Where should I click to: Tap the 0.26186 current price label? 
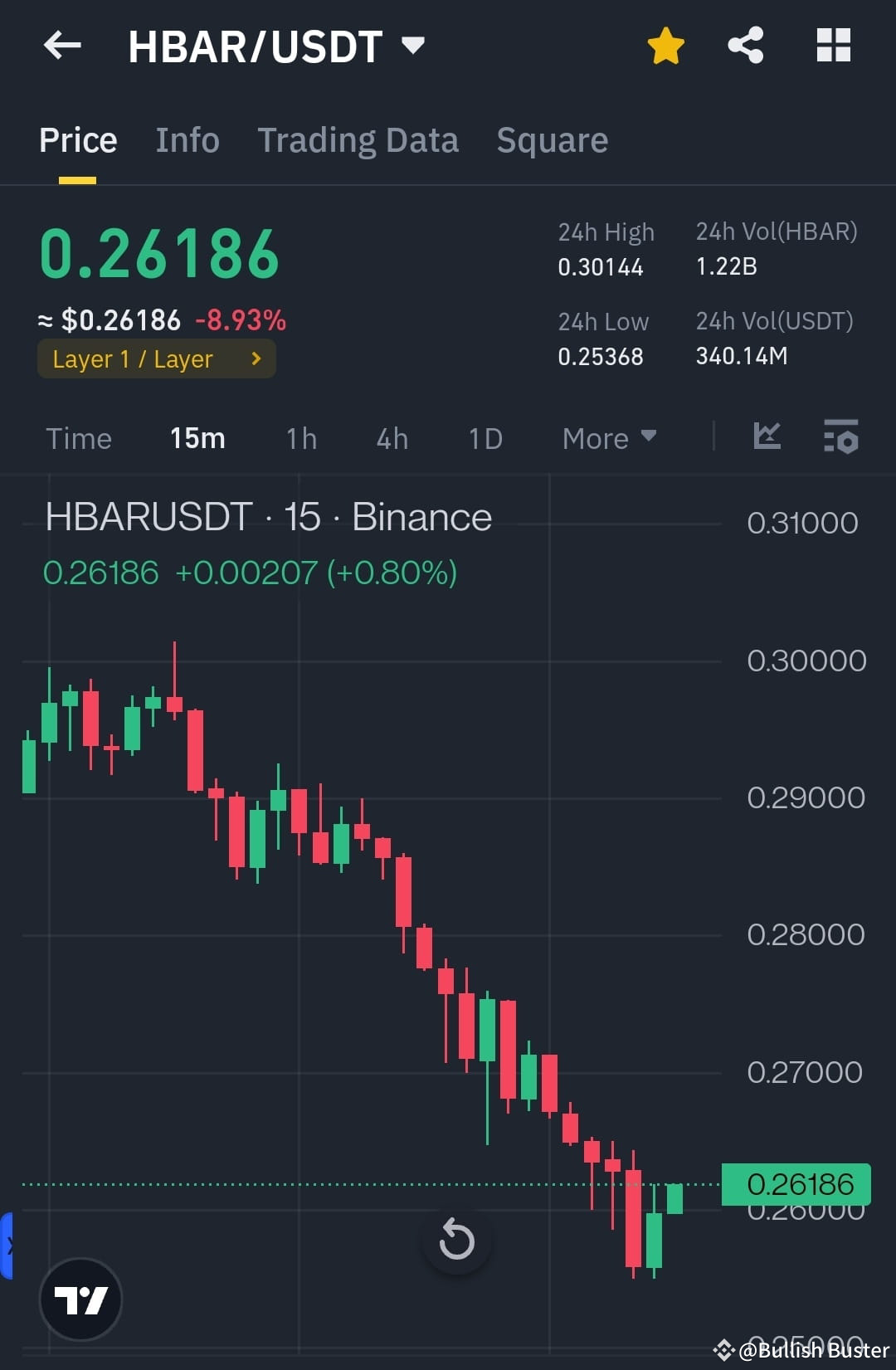[796, 1184]
